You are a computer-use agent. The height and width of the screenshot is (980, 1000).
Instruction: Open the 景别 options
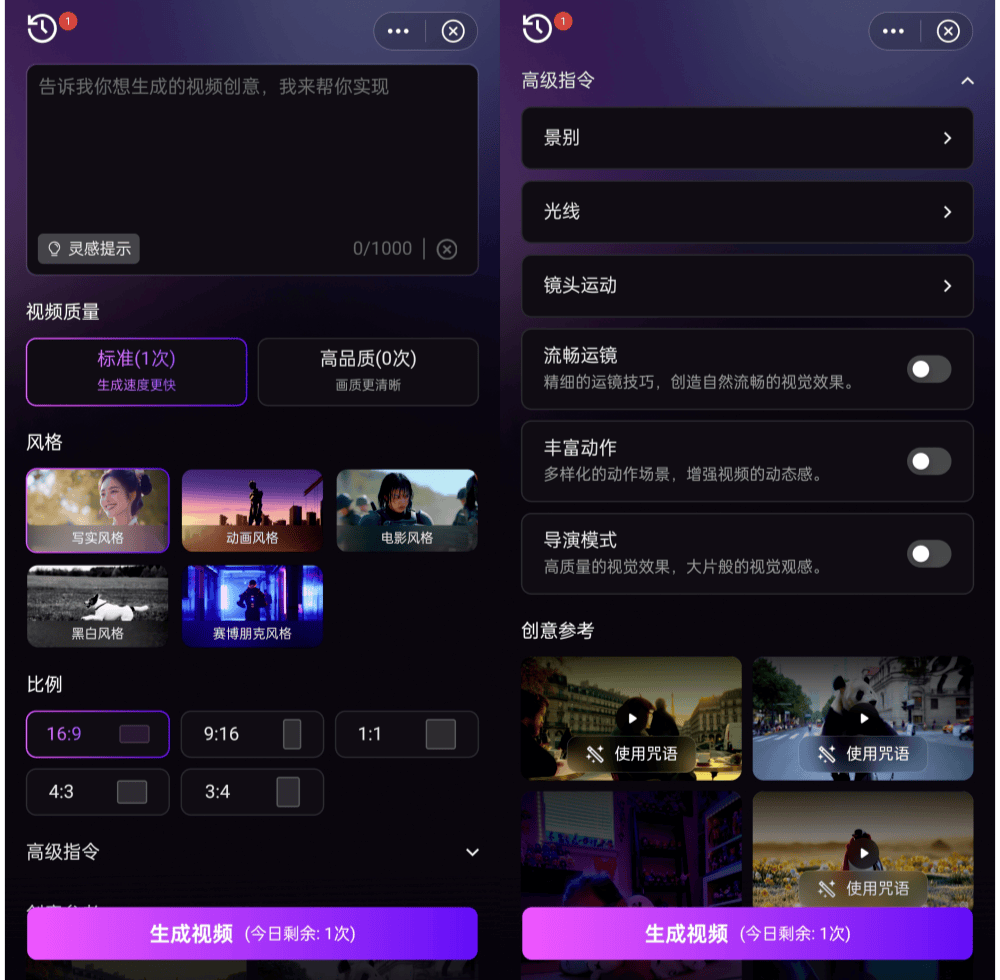(747, 138)
